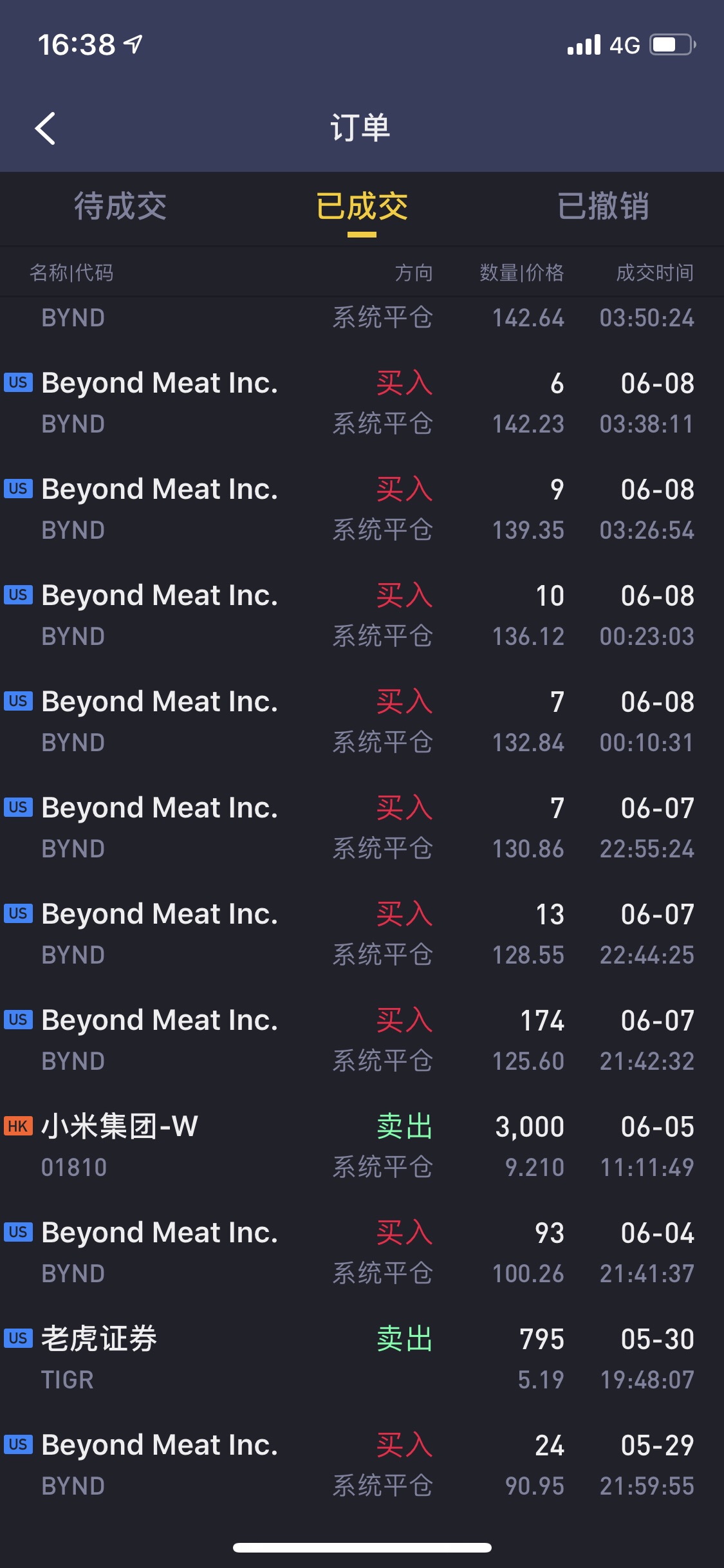The height and width of the screenshot is (1568, 724).
Task: Open the 老虎证券 TIGR sell order
Action: click(x=362, y=1359)
